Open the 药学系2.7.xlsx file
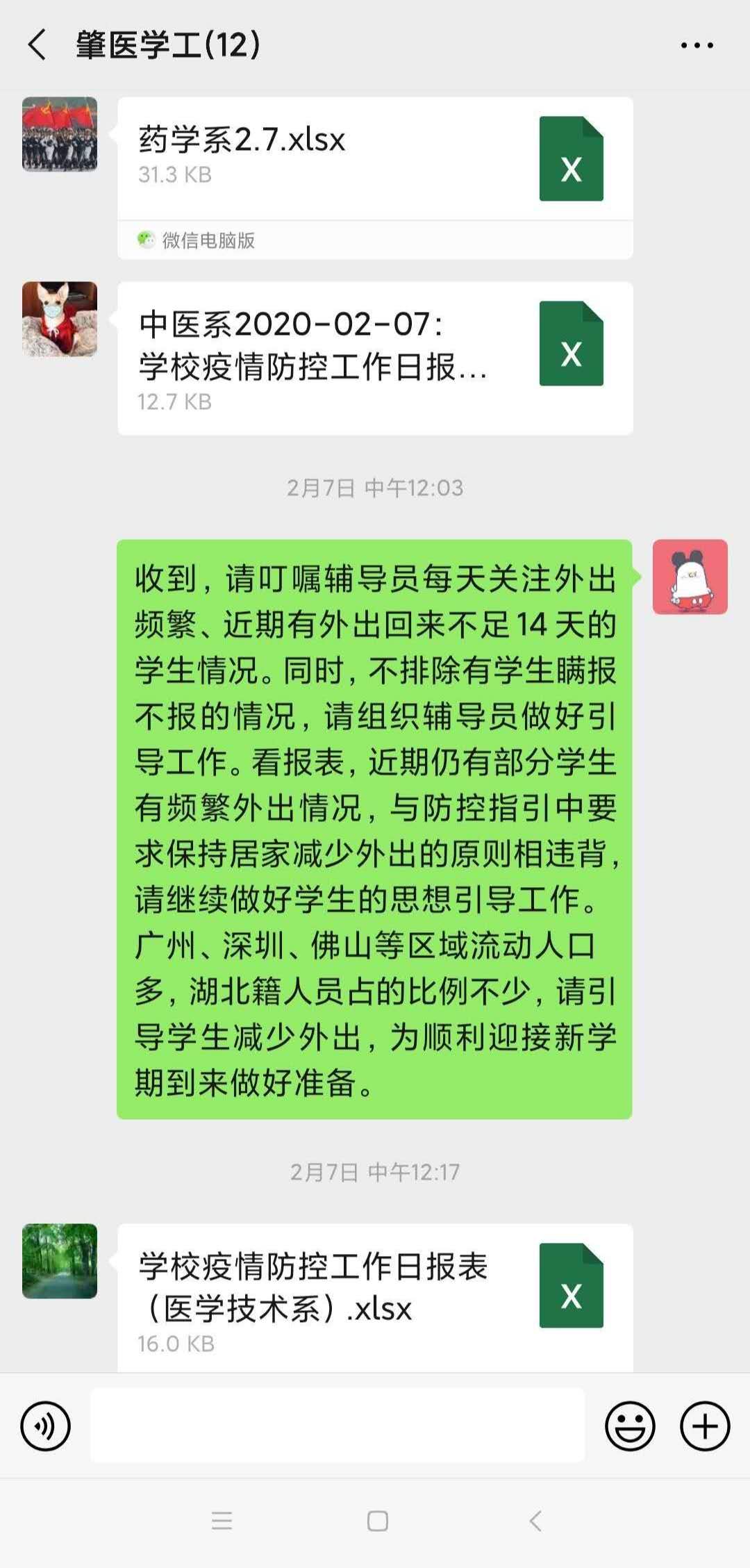750x1568 pixels. click(375, 158)
